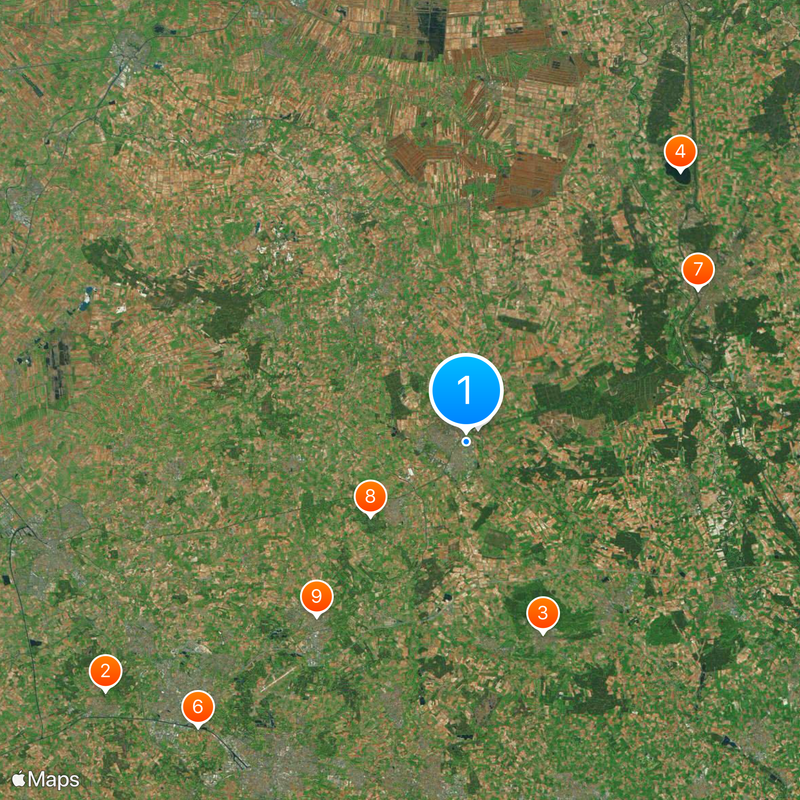This screenshot has height=800, width=800.
Task: Select map marker number 4
Action: [680, 153]
